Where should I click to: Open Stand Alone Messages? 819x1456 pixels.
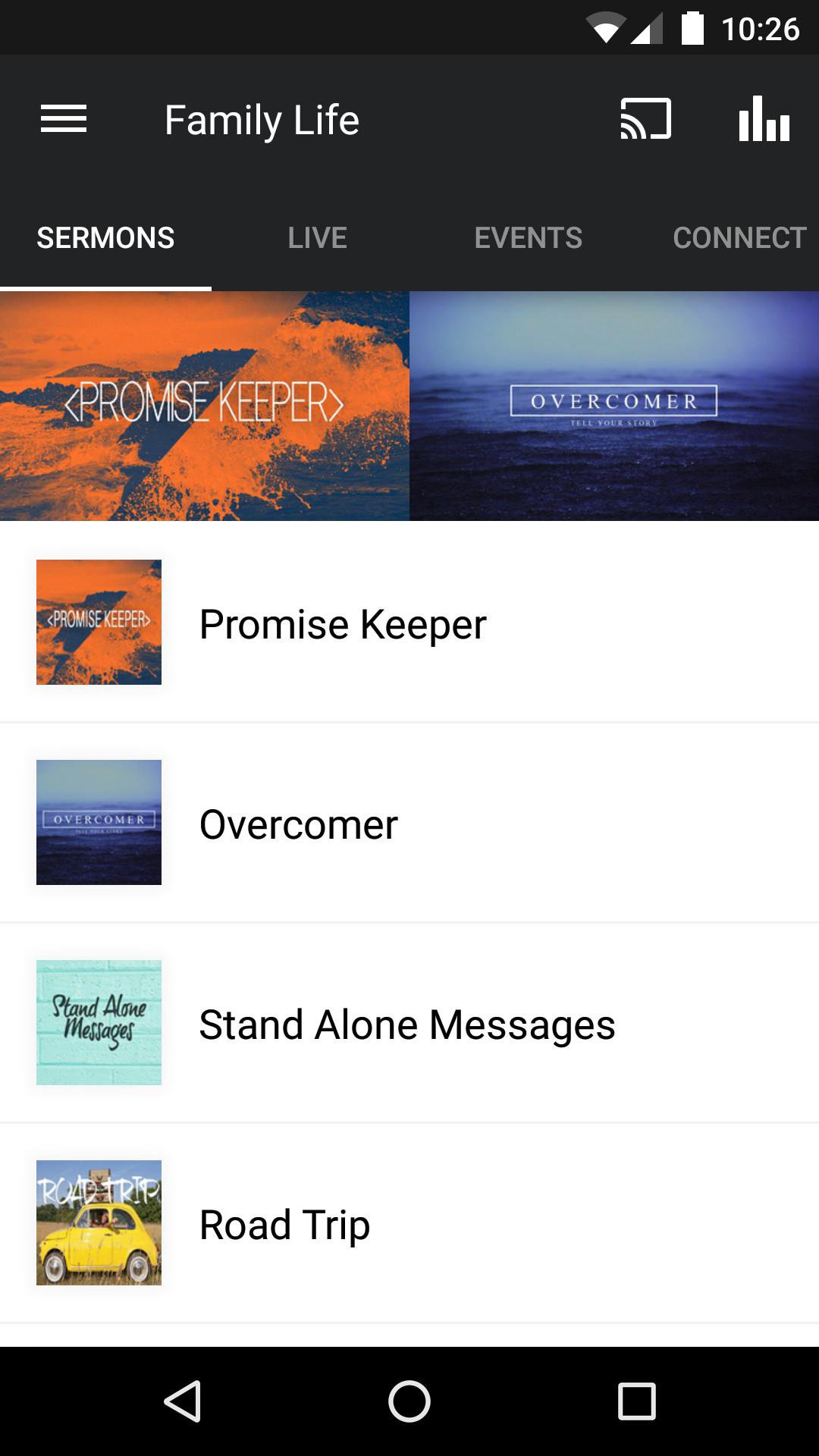pyautogui.click(x=409, y=1023)
